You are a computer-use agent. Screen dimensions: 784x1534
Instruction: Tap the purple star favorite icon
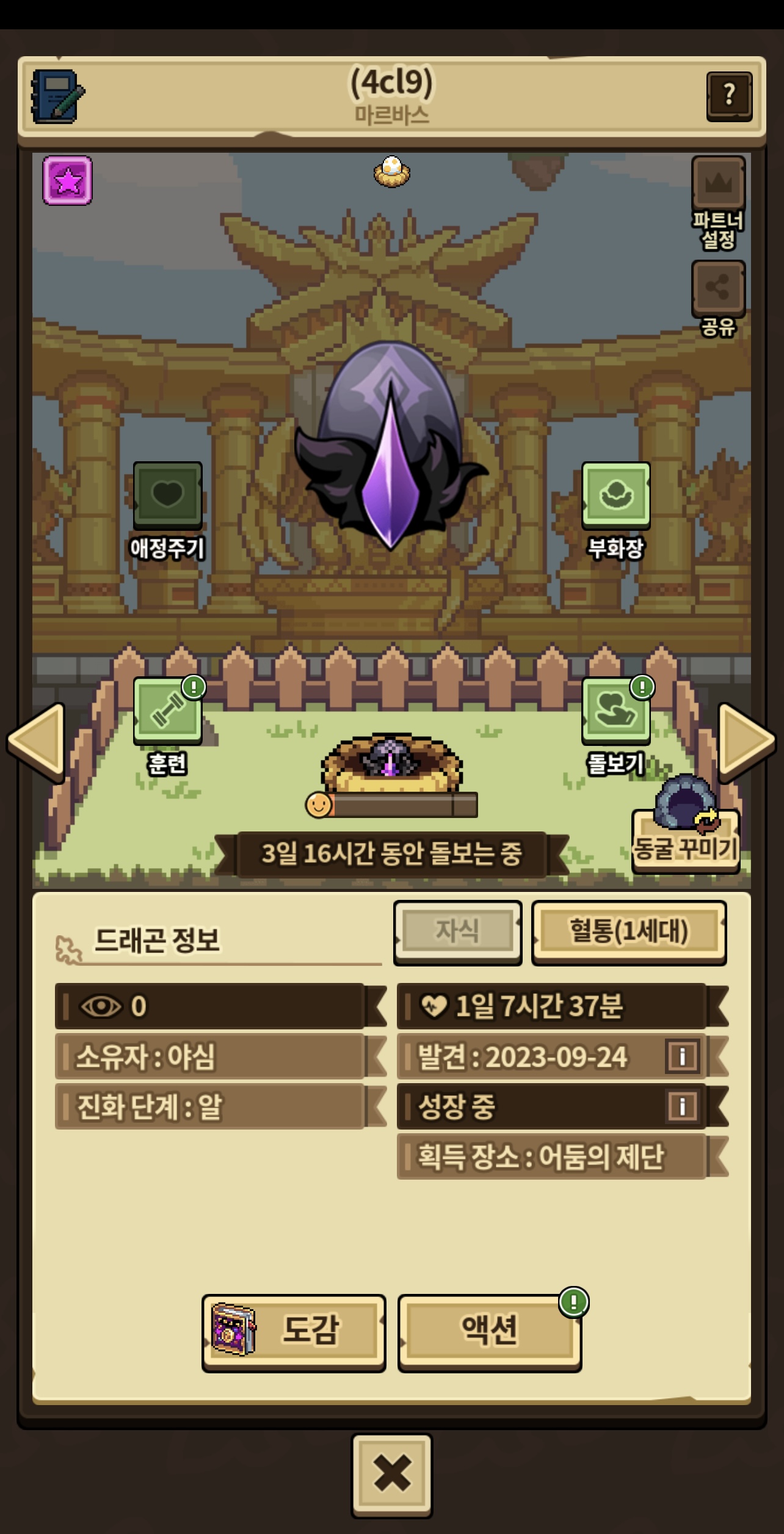click(x=67, y=180)
